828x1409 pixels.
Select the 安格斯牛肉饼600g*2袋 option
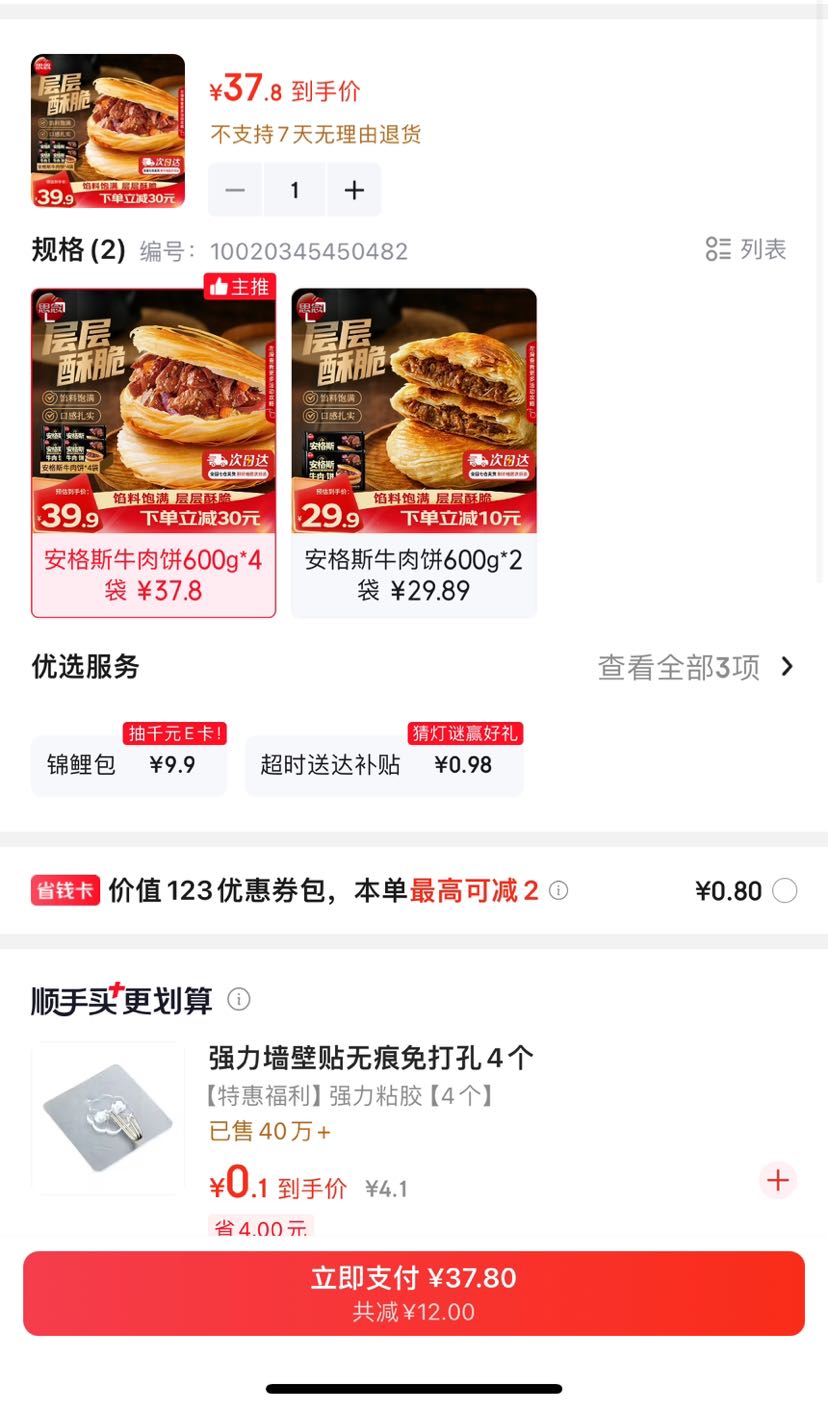point(414,453)
